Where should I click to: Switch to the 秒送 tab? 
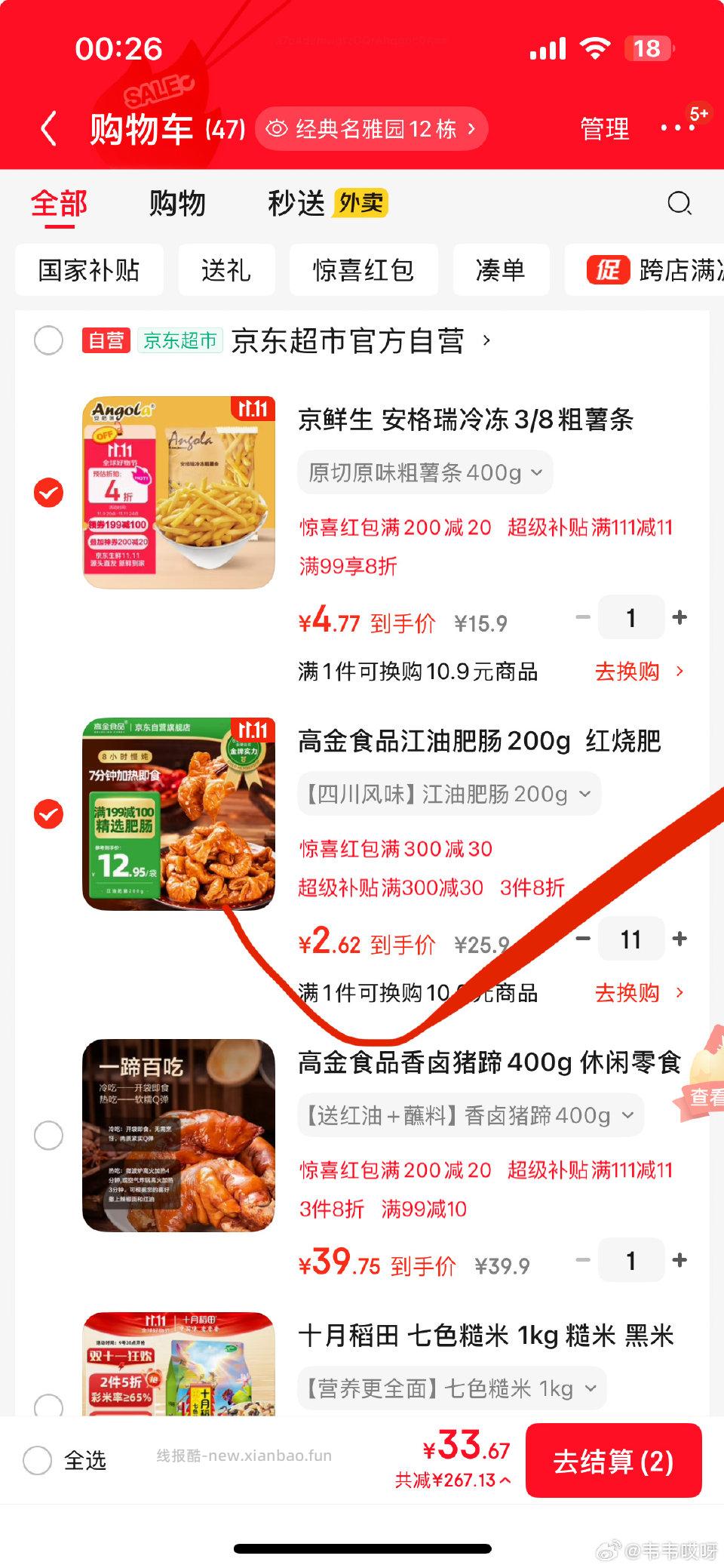click(x=296, y=202)
